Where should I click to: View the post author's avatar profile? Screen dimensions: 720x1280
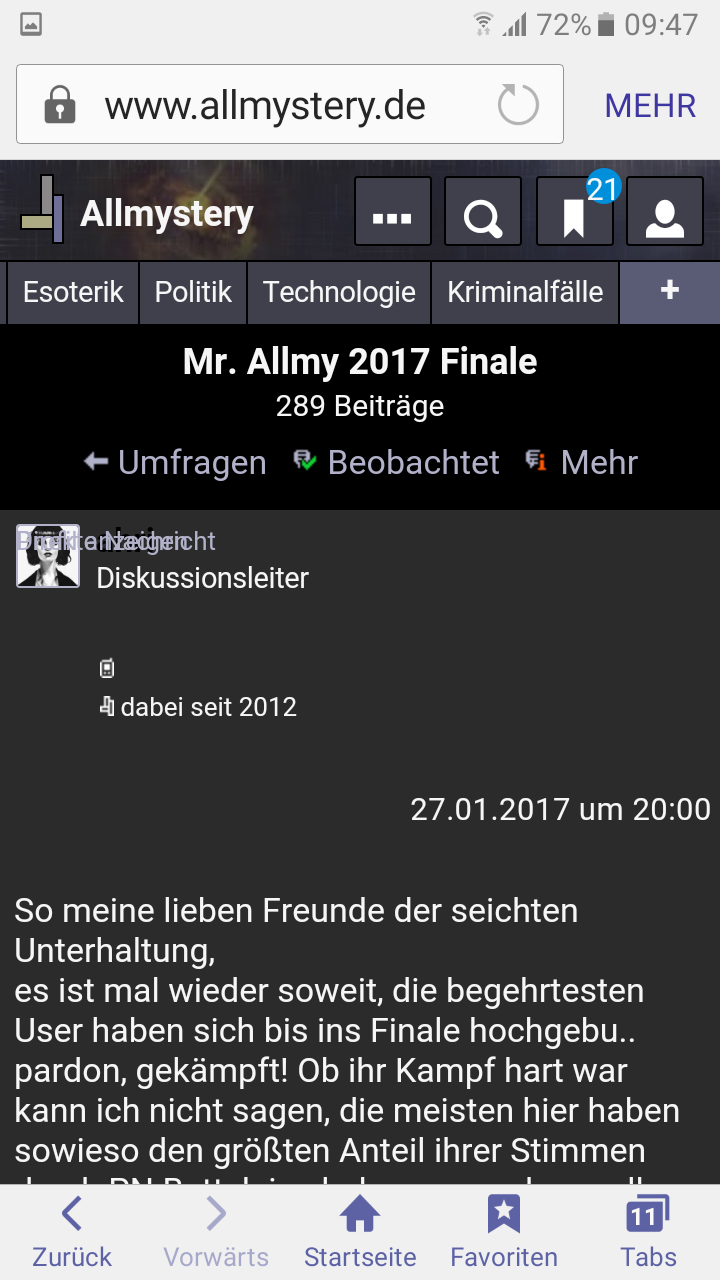click(x=48, y=556)
